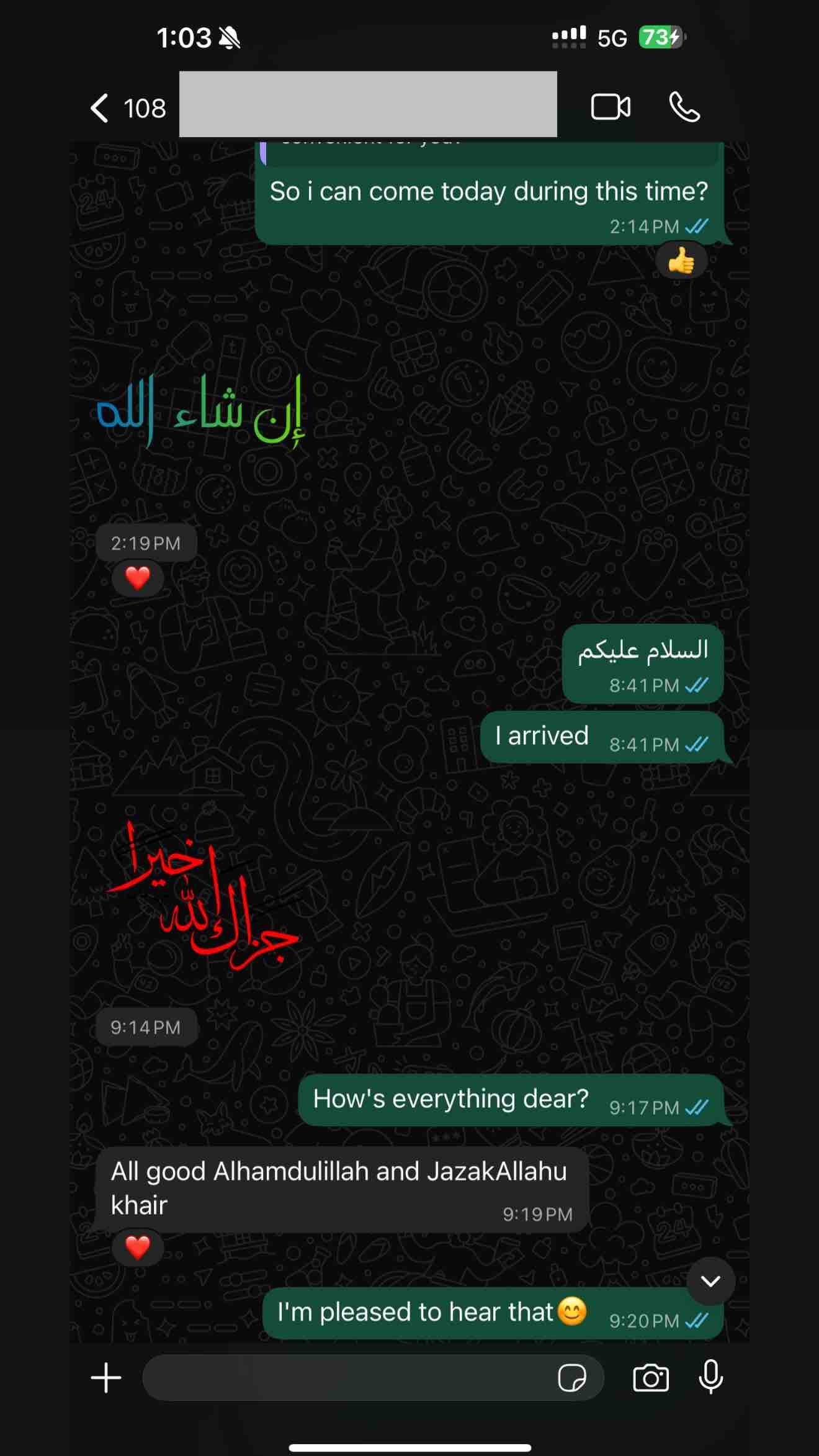
Task: View the thumbs up reaction on message
Action: pos(681,261)
